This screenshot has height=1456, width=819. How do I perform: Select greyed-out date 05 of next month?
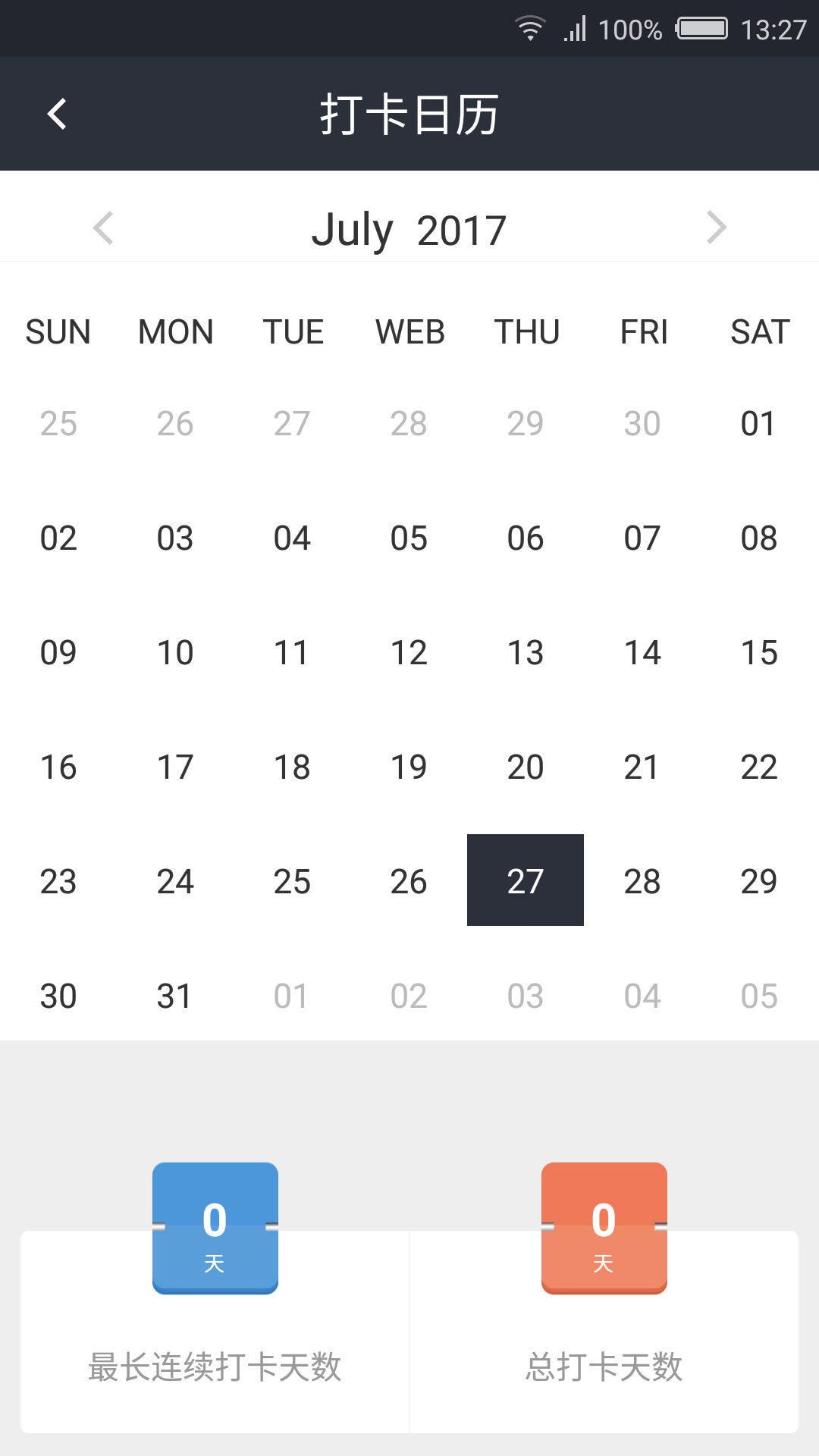point(759,996)
